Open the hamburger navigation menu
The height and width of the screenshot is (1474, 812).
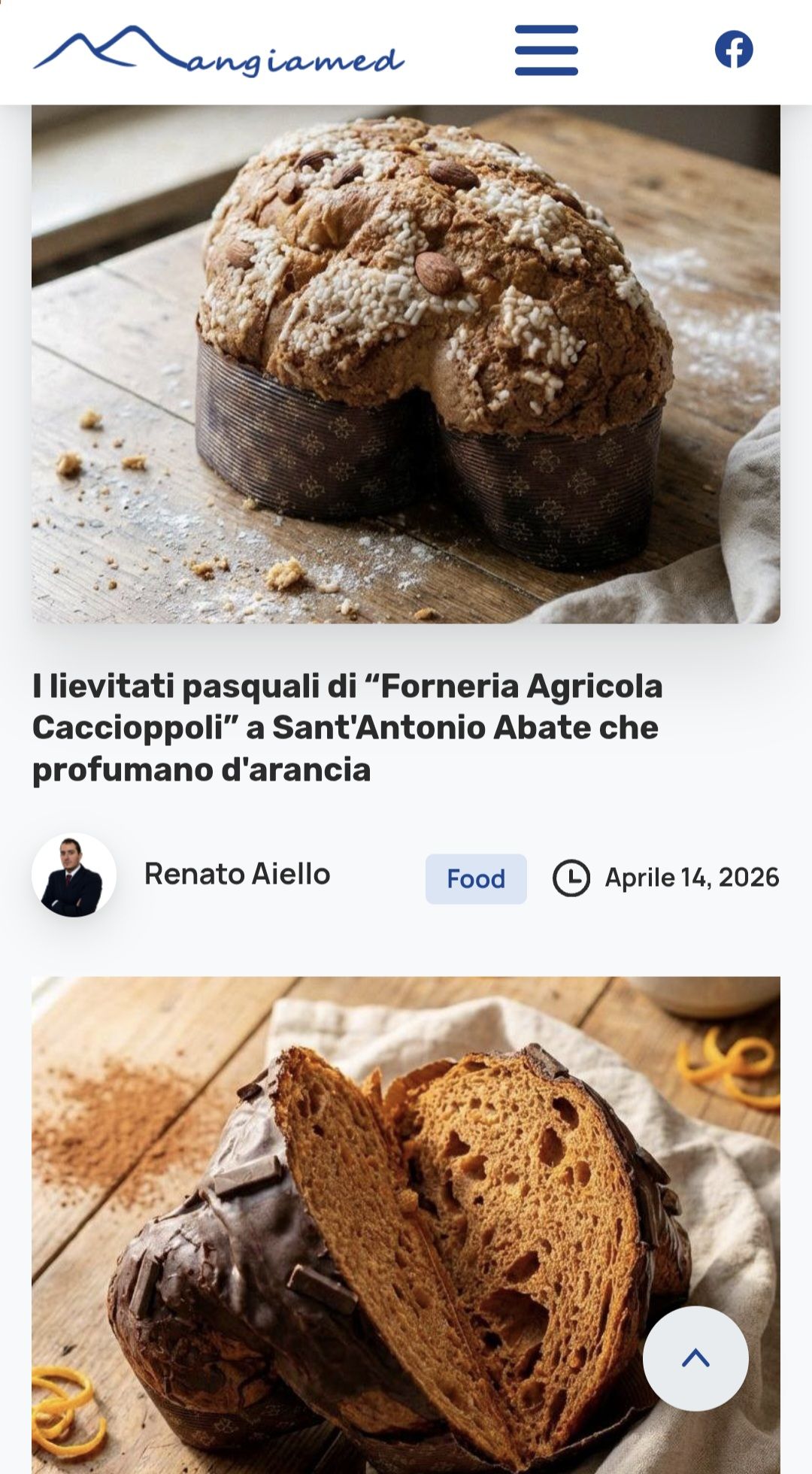(x=547, y=50)
